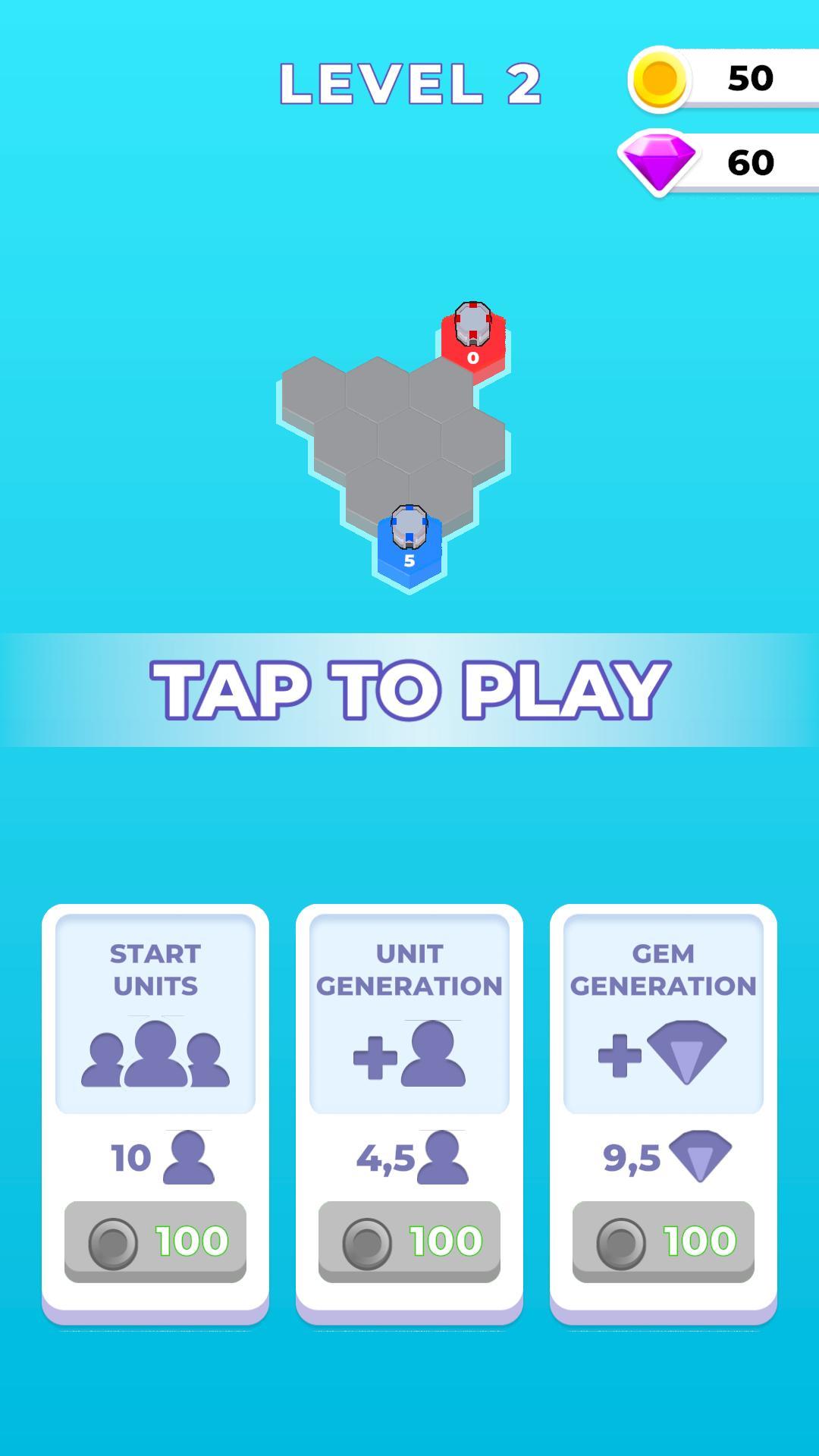Tap to Play to start Level 2
The image size is (819, 1456).
click(x=409, y=689)
